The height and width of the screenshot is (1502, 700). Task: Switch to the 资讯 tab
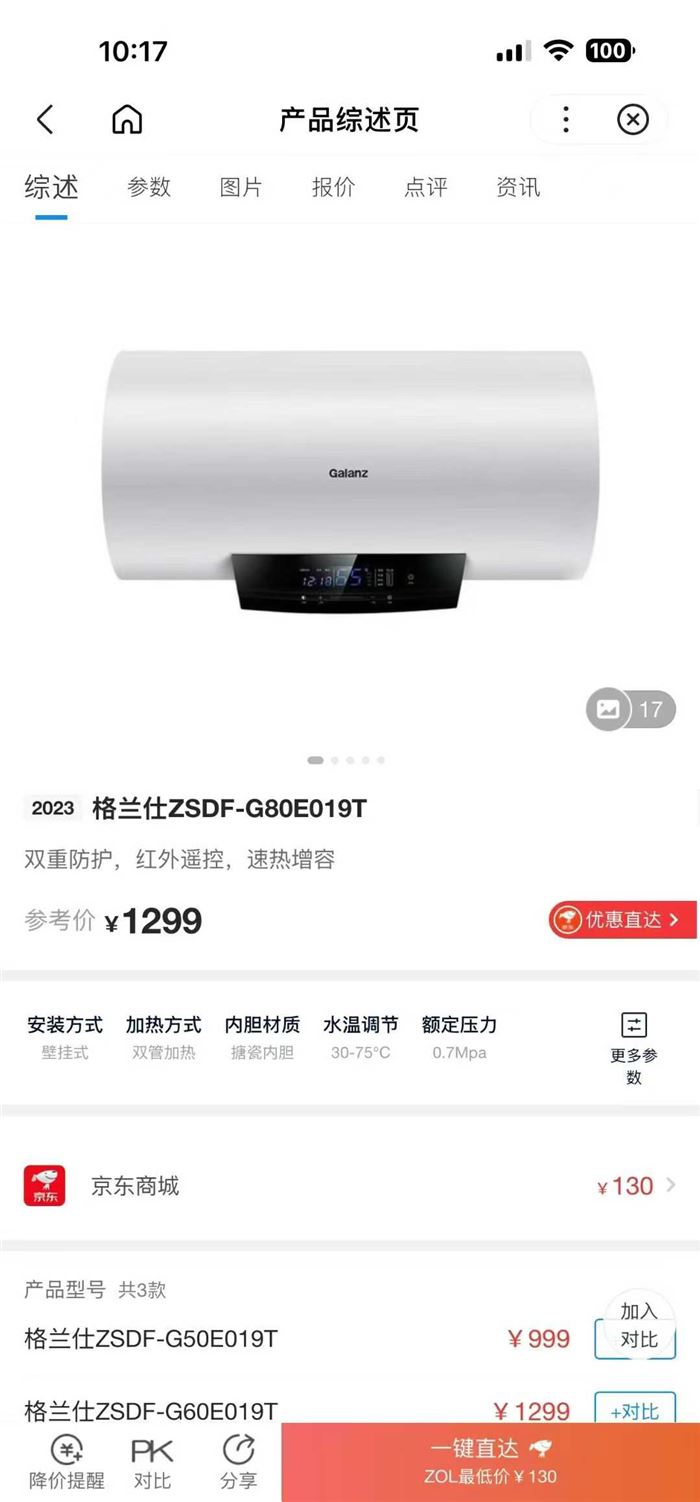coord(518,187)
